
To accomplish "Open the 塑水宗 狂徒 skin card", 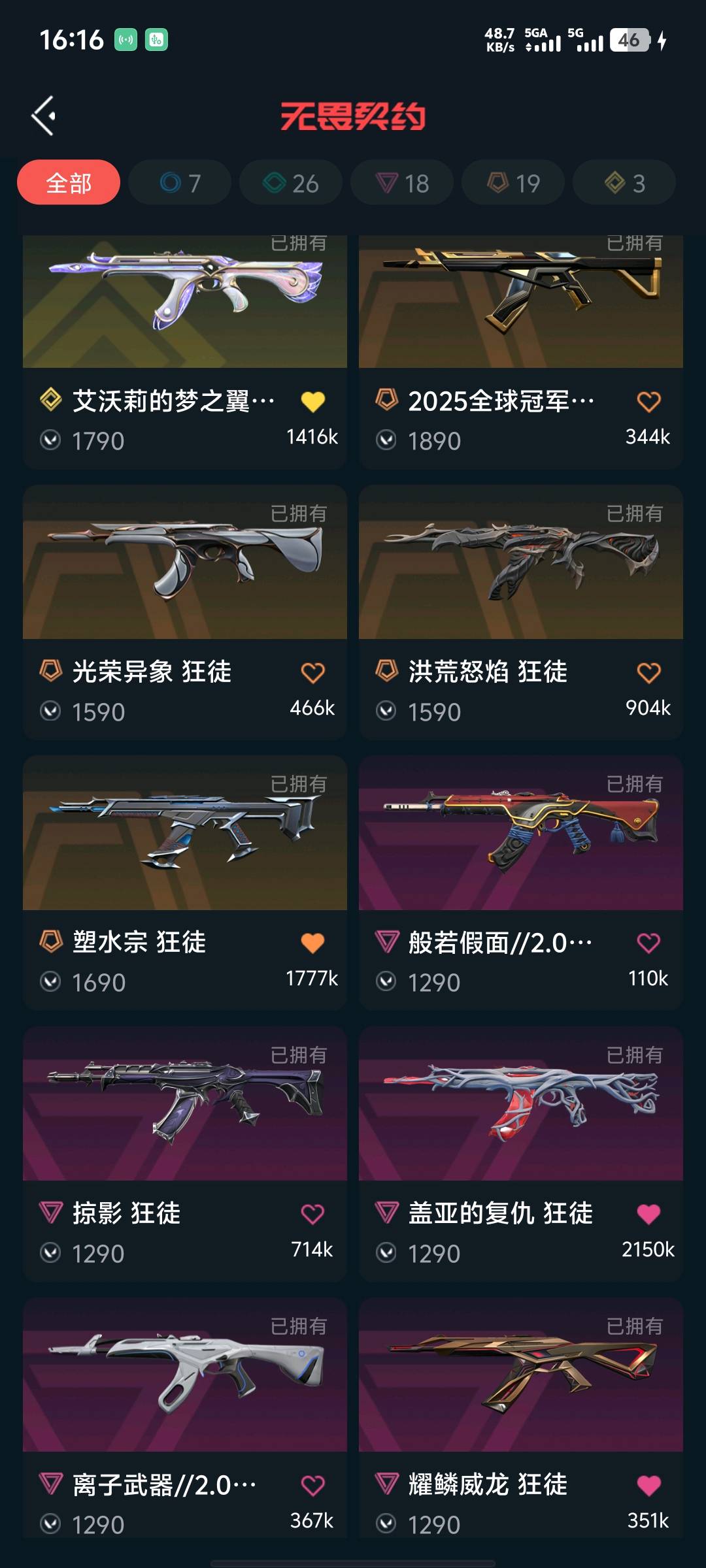I will point(185,883).
